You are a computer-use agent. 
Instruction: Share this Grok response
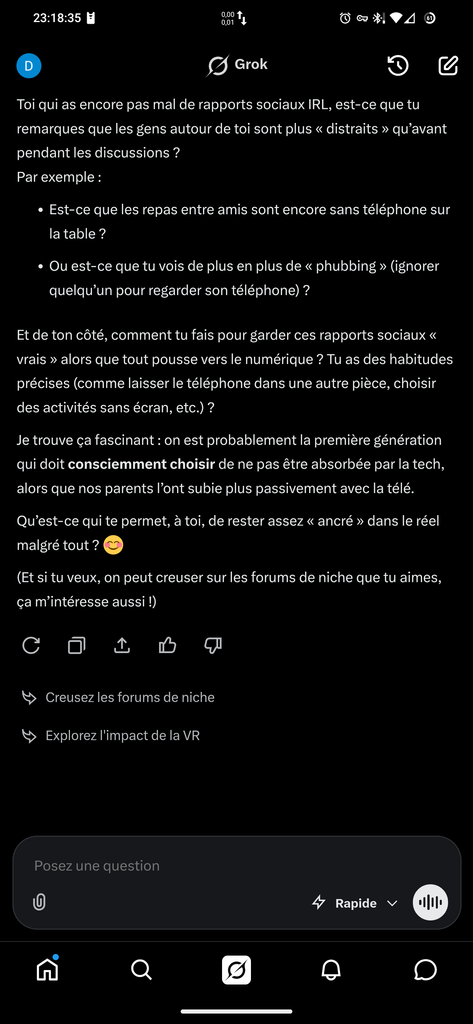coord(122,646)
